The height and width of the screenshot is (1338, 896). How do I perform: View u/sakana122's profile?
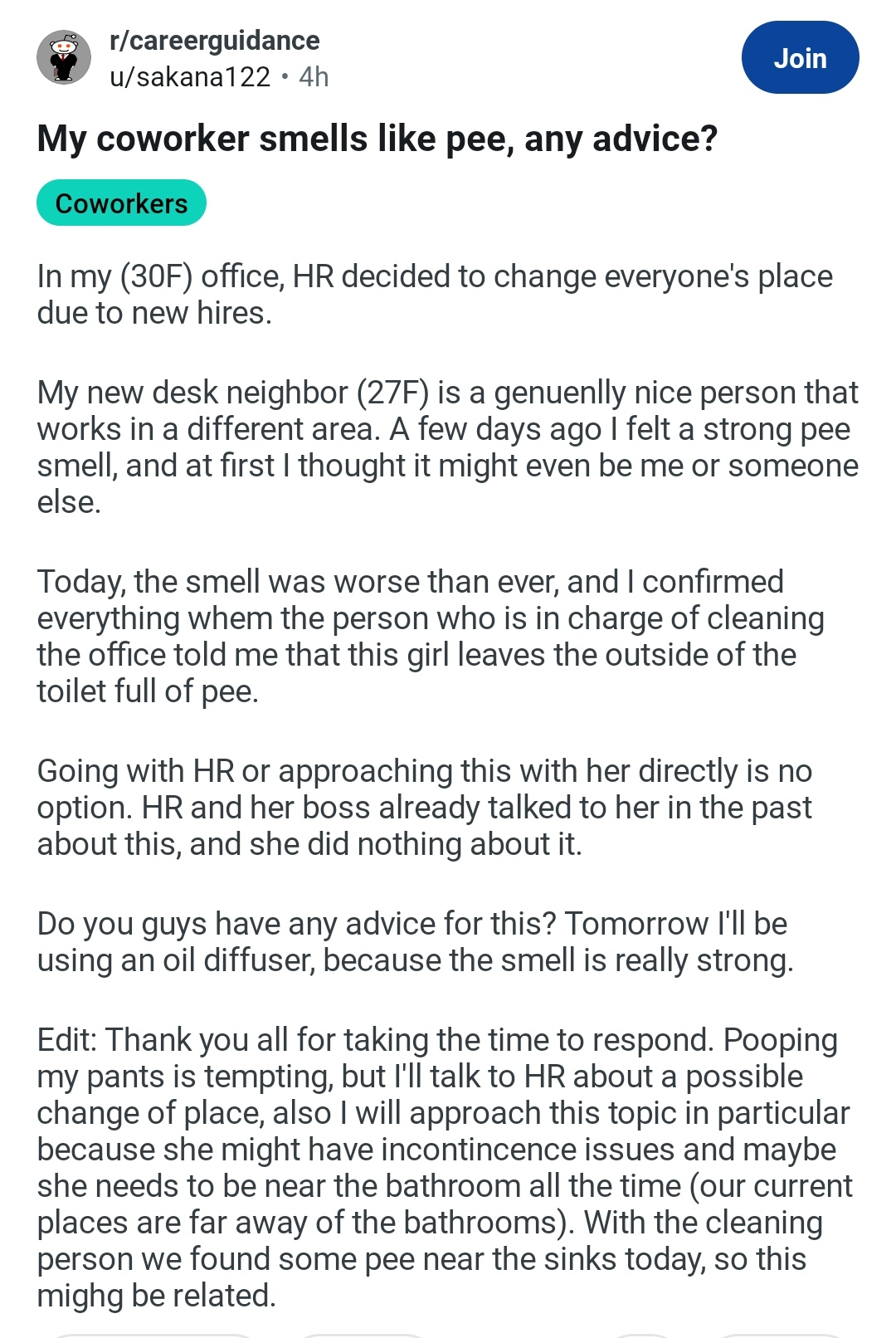[x=190, y=76]
